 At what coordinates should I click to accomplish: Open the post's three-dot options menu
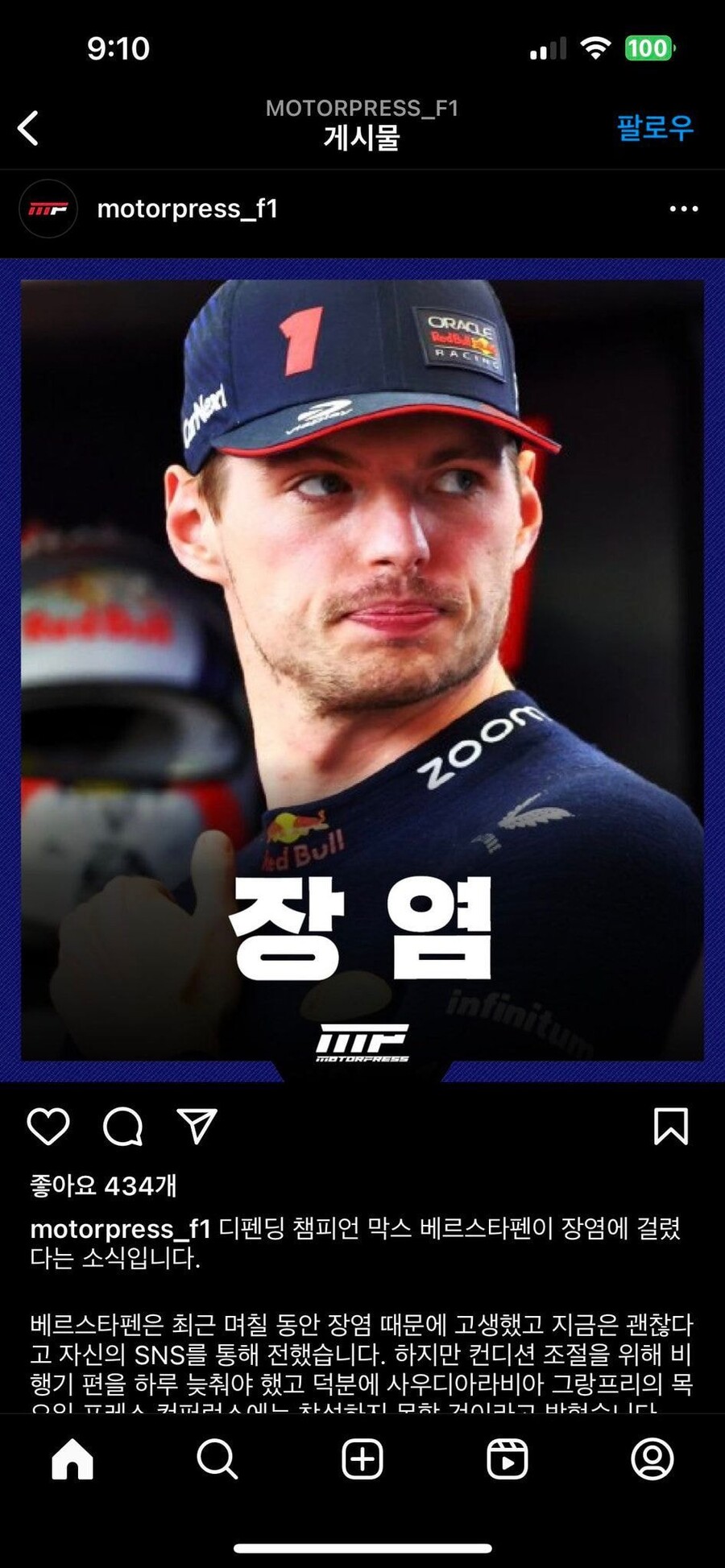click(x=683, y=209)
